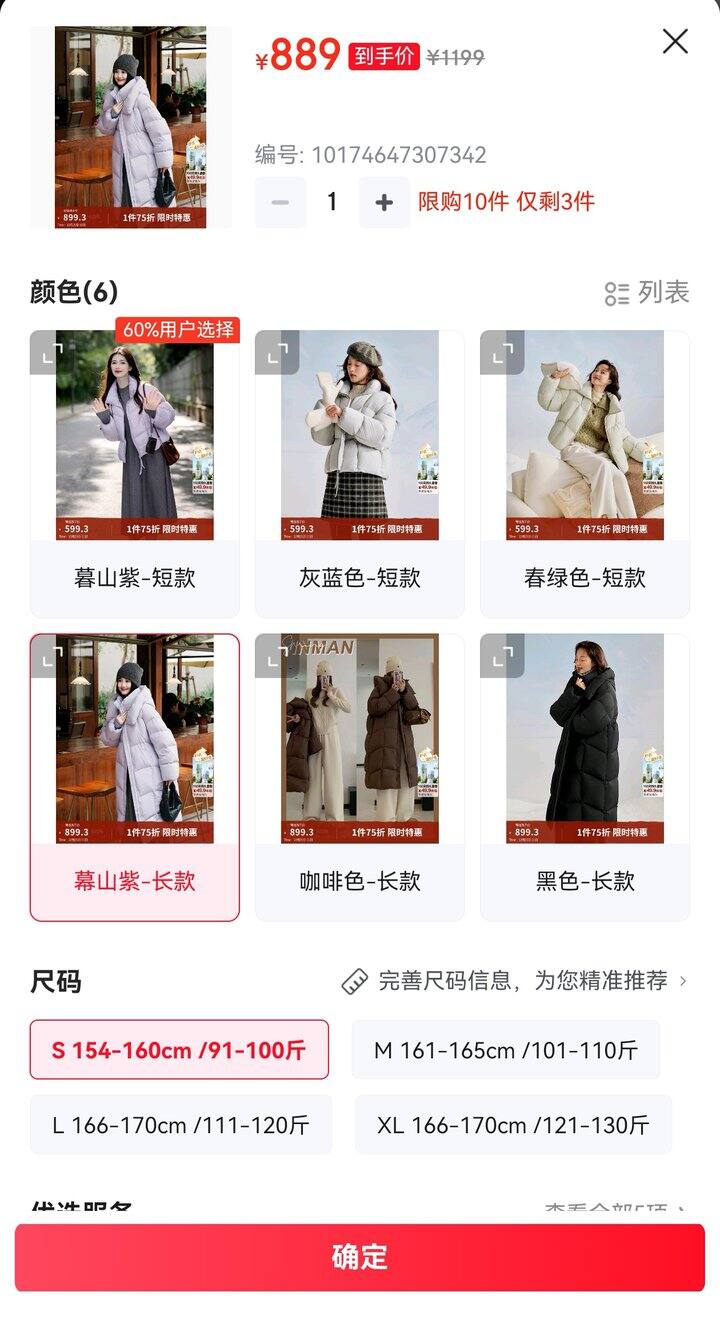Image resolution: width=720 pixels, height=1324 pixels.
Task: Pick the 黑色-长款 color option
Action: pos(584,777)
